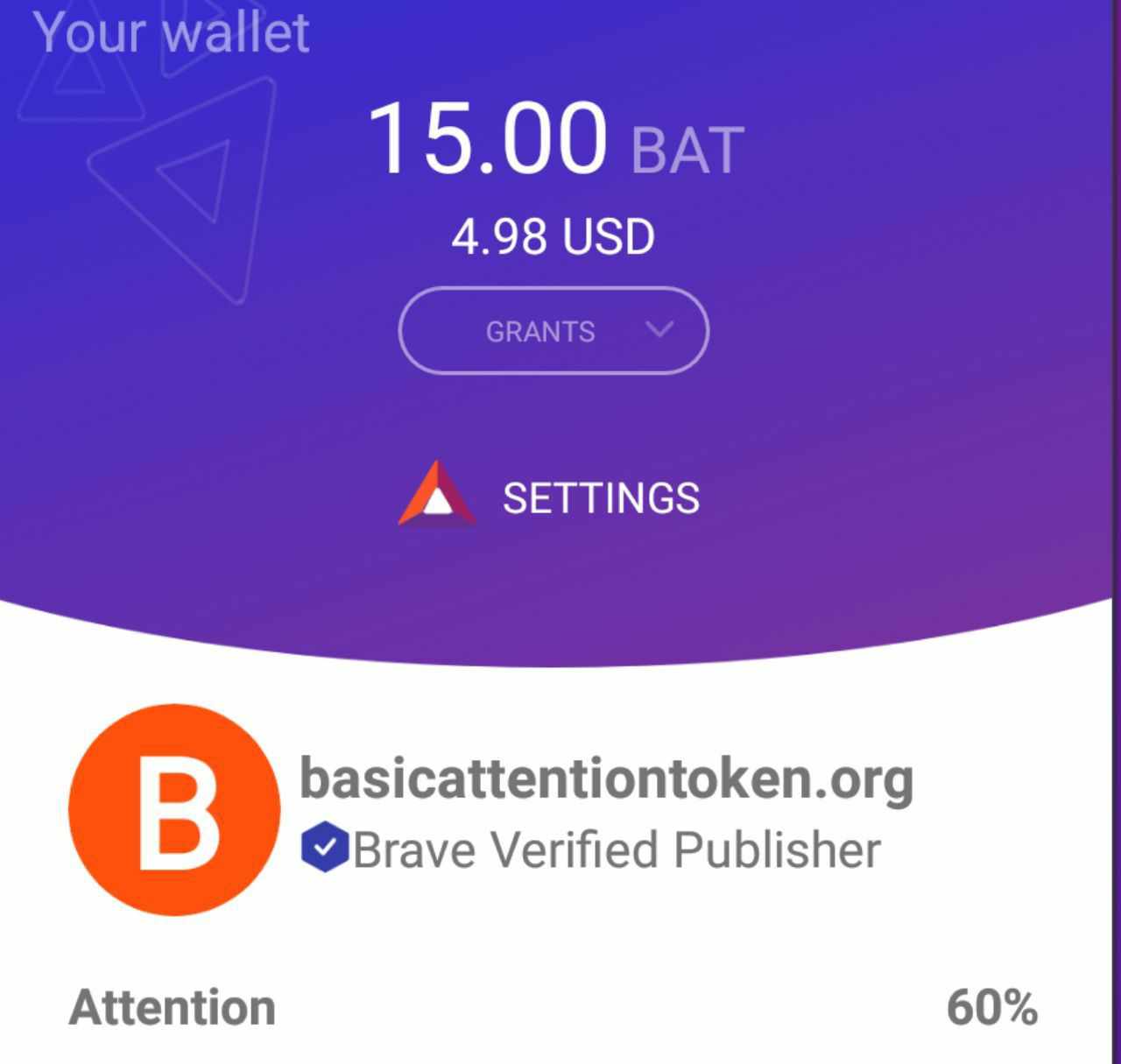Open Brave Rewards settings
The image size is (1121, 1064).
[x=551, y=497]
